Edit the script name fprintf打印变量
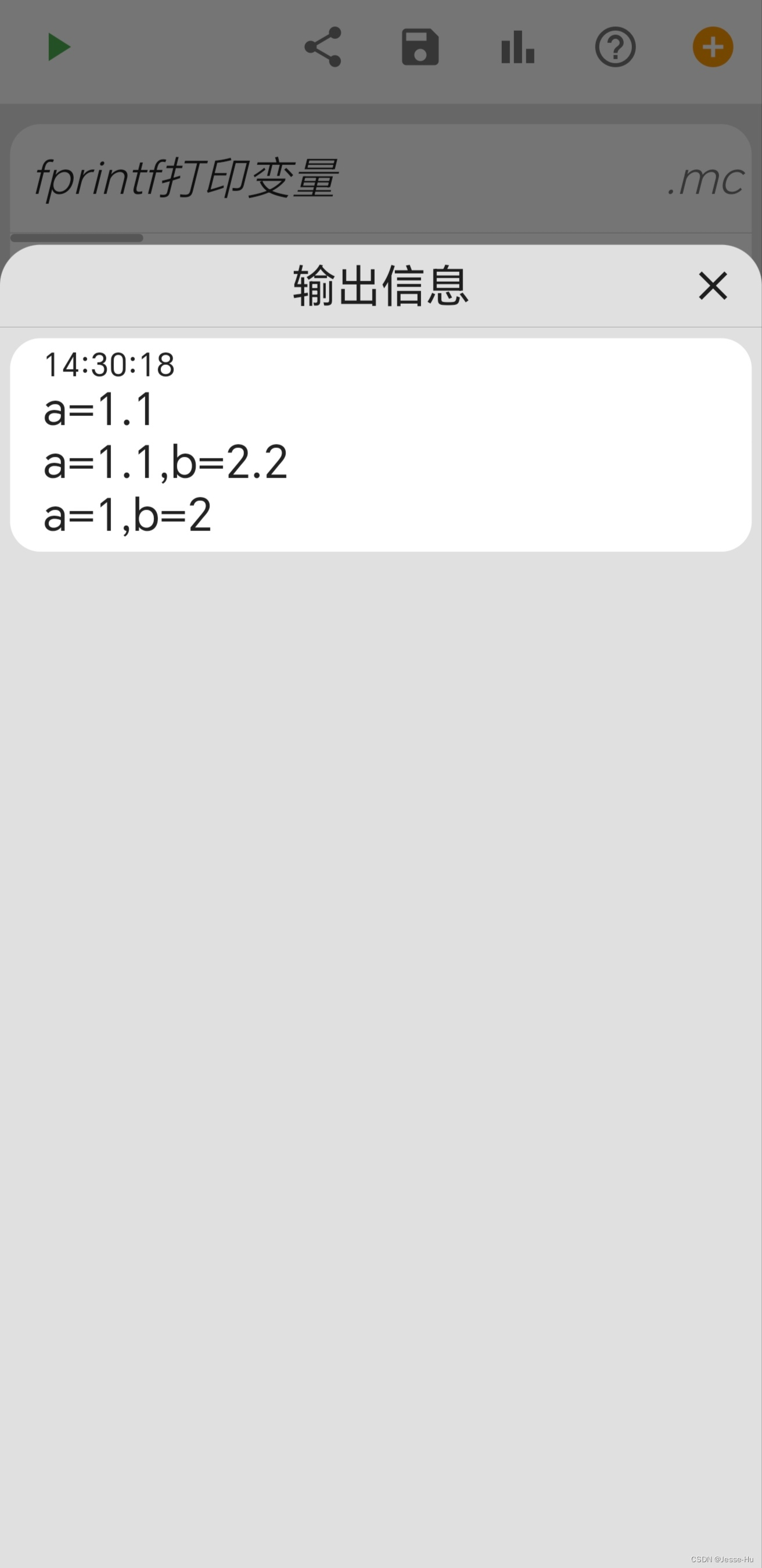762x1568 pixels. [x=186, y=178]
